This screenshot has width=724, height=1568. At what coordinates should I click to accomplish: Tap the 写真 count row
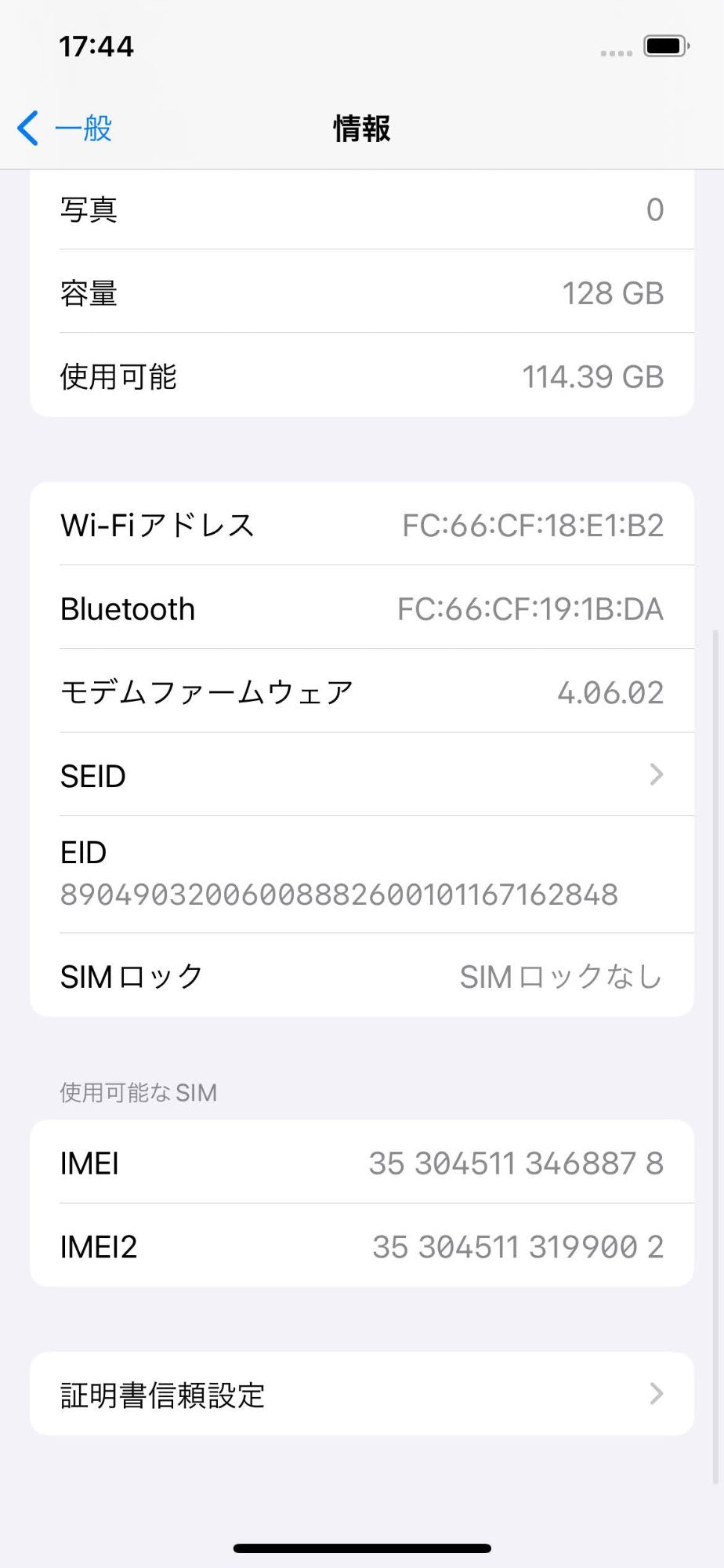click(x=362, y=209)
